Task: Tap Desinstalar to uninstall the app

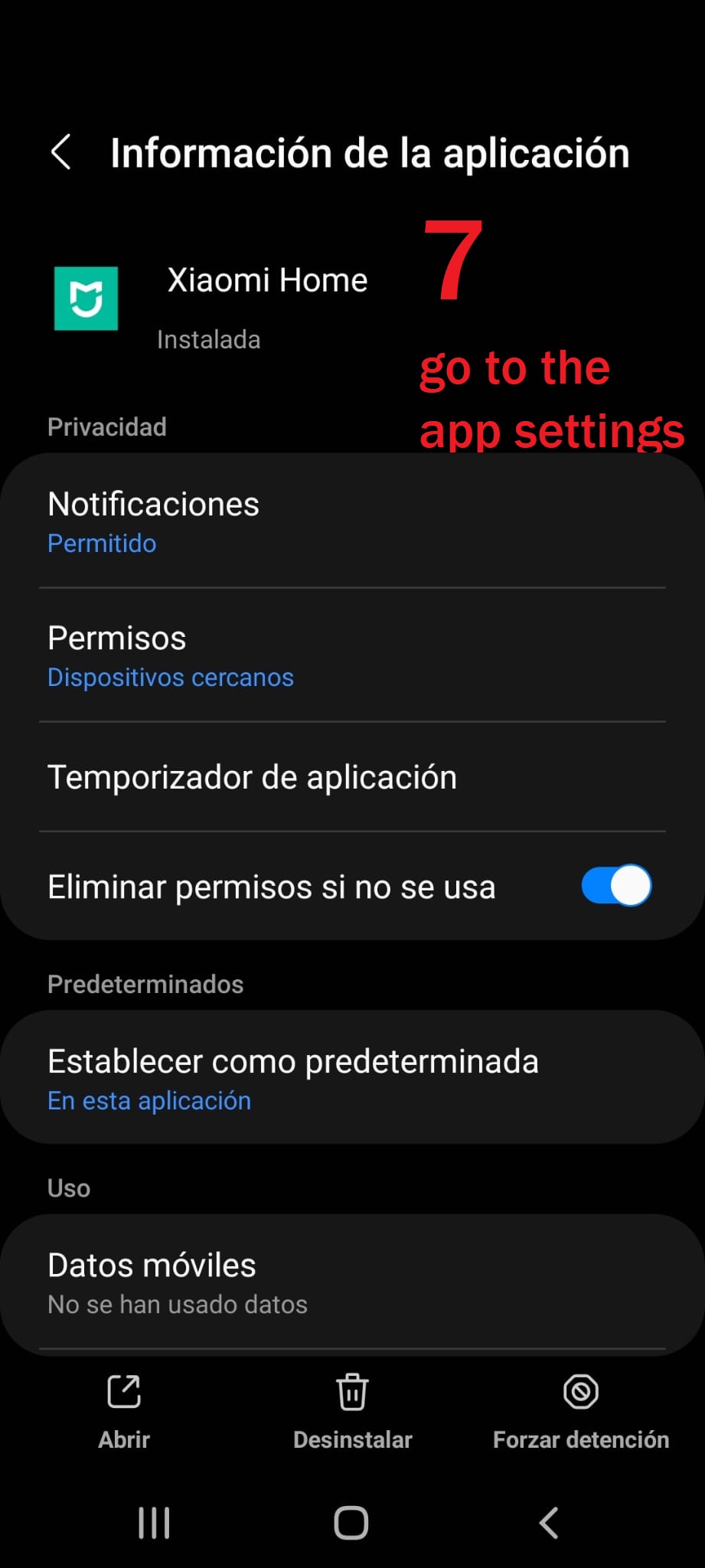Action: click(352, 1412)
